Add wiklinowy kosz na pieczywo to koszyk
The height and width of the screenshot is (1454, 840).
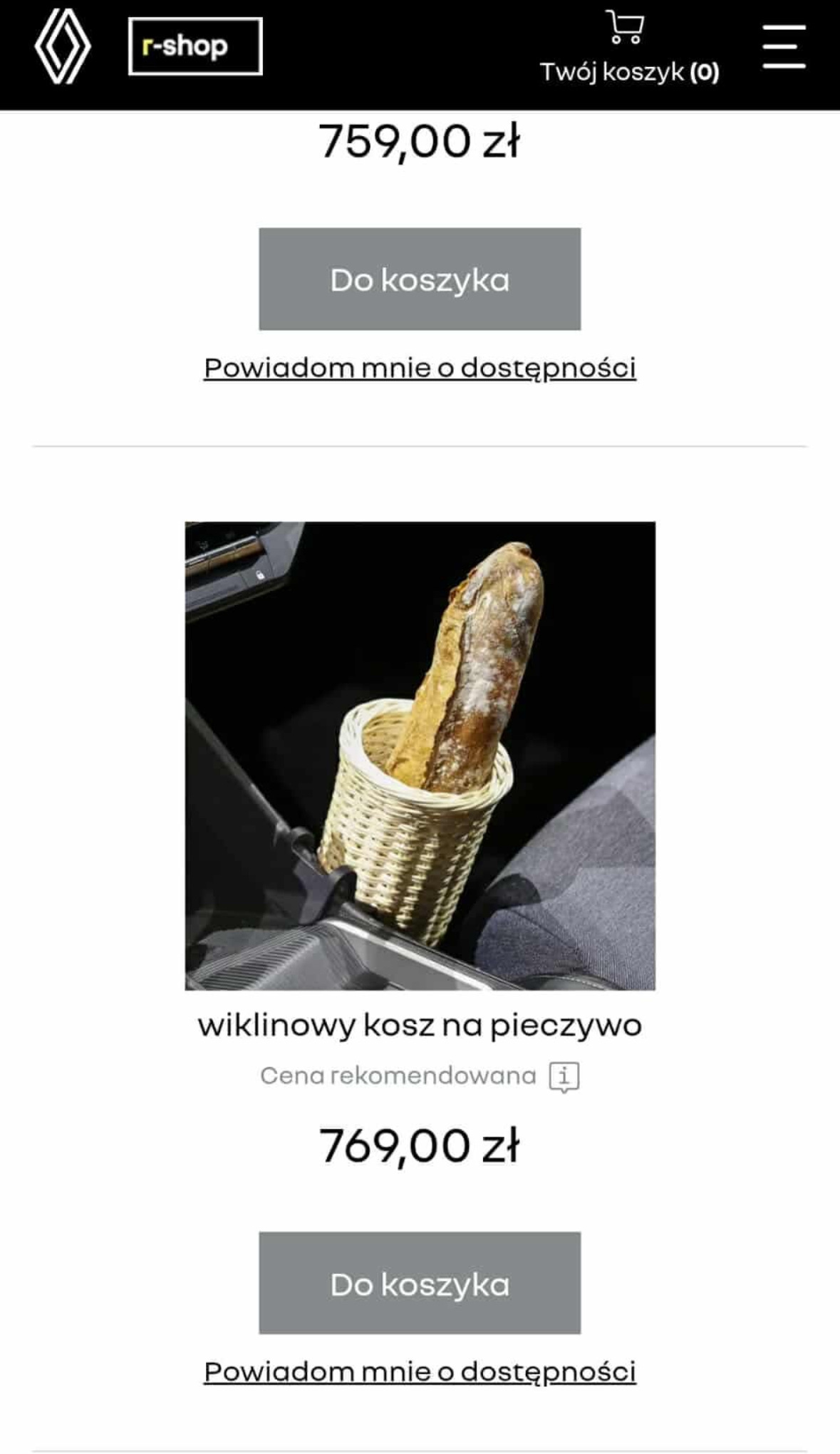pyautogui.click(x=420, y=1283)
